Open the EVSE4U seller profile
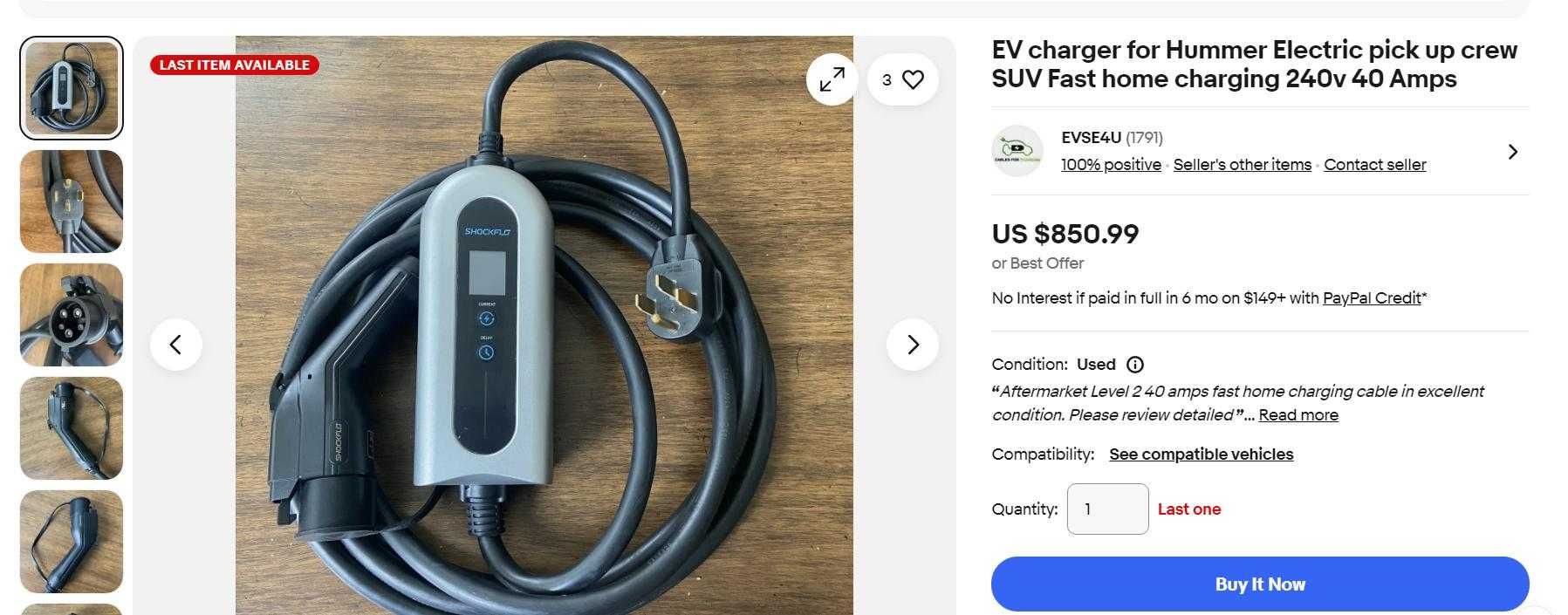Screen dimensions: 1568x615 click(1091, 138)
